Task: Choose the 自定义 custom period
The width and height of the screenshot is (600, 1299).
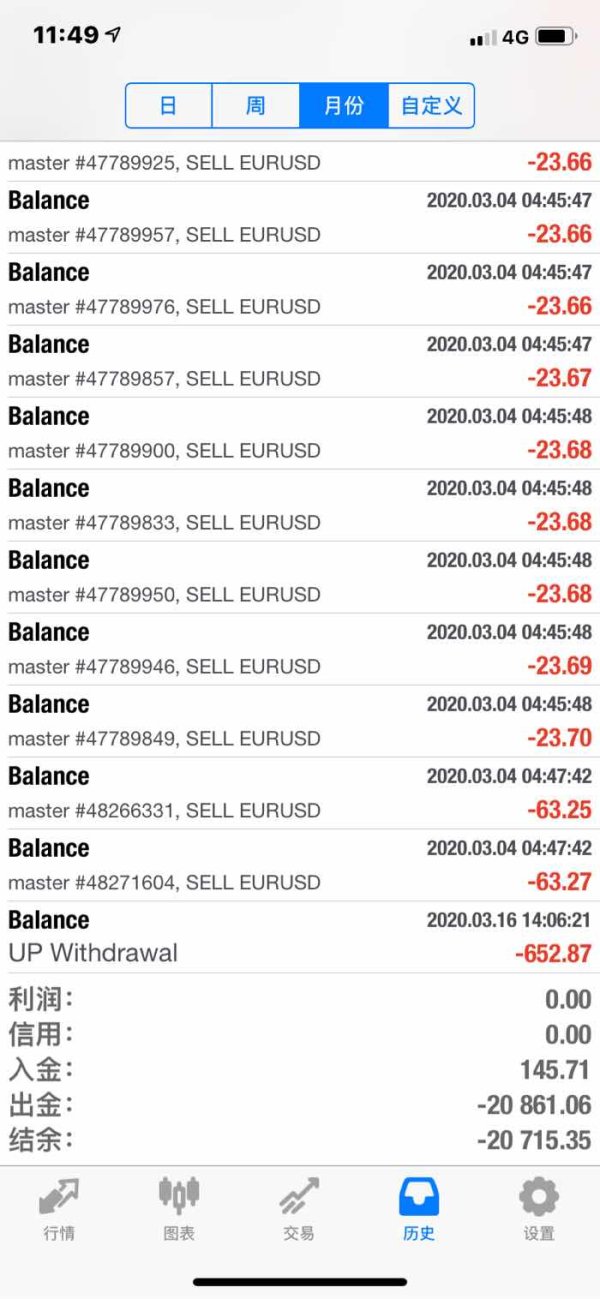Action: point(431,105)
